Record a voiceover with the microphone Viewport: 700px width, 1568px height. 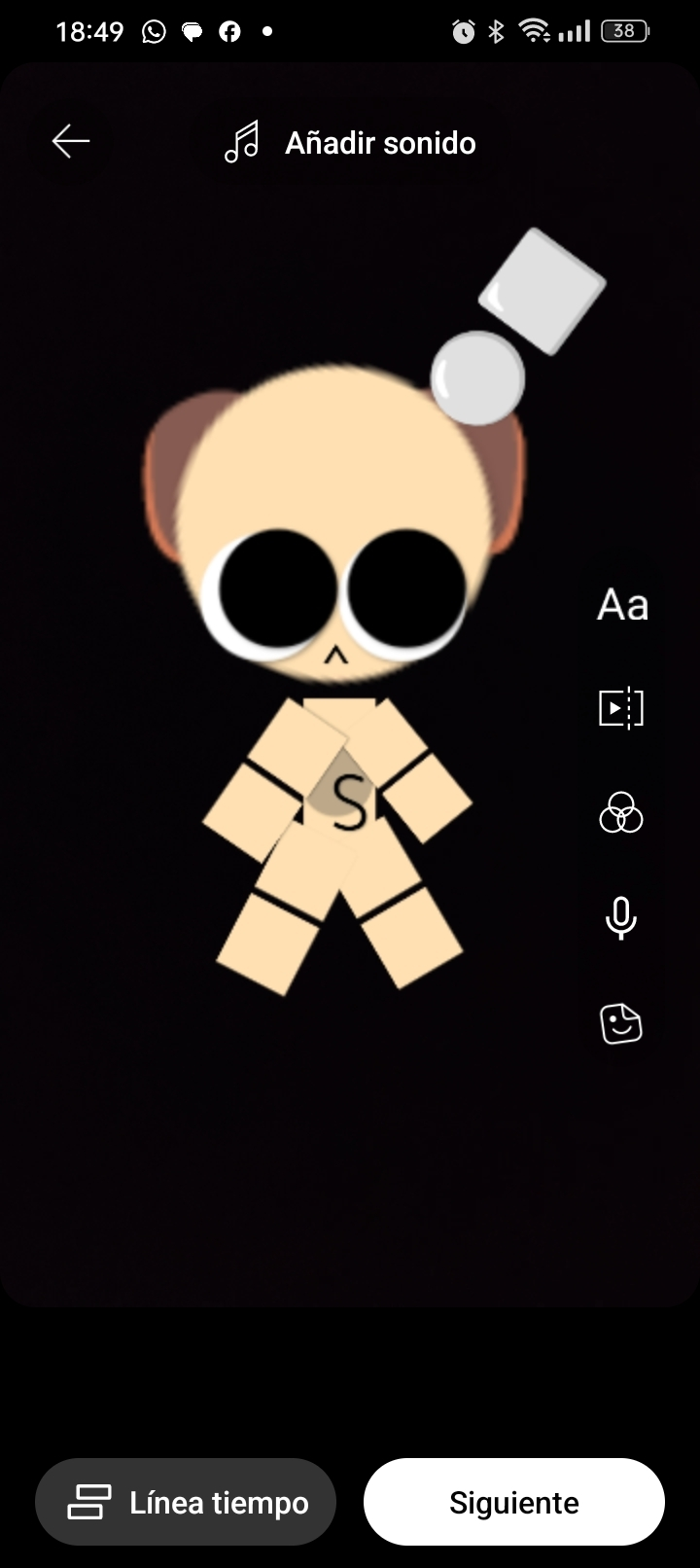point(621,917)
